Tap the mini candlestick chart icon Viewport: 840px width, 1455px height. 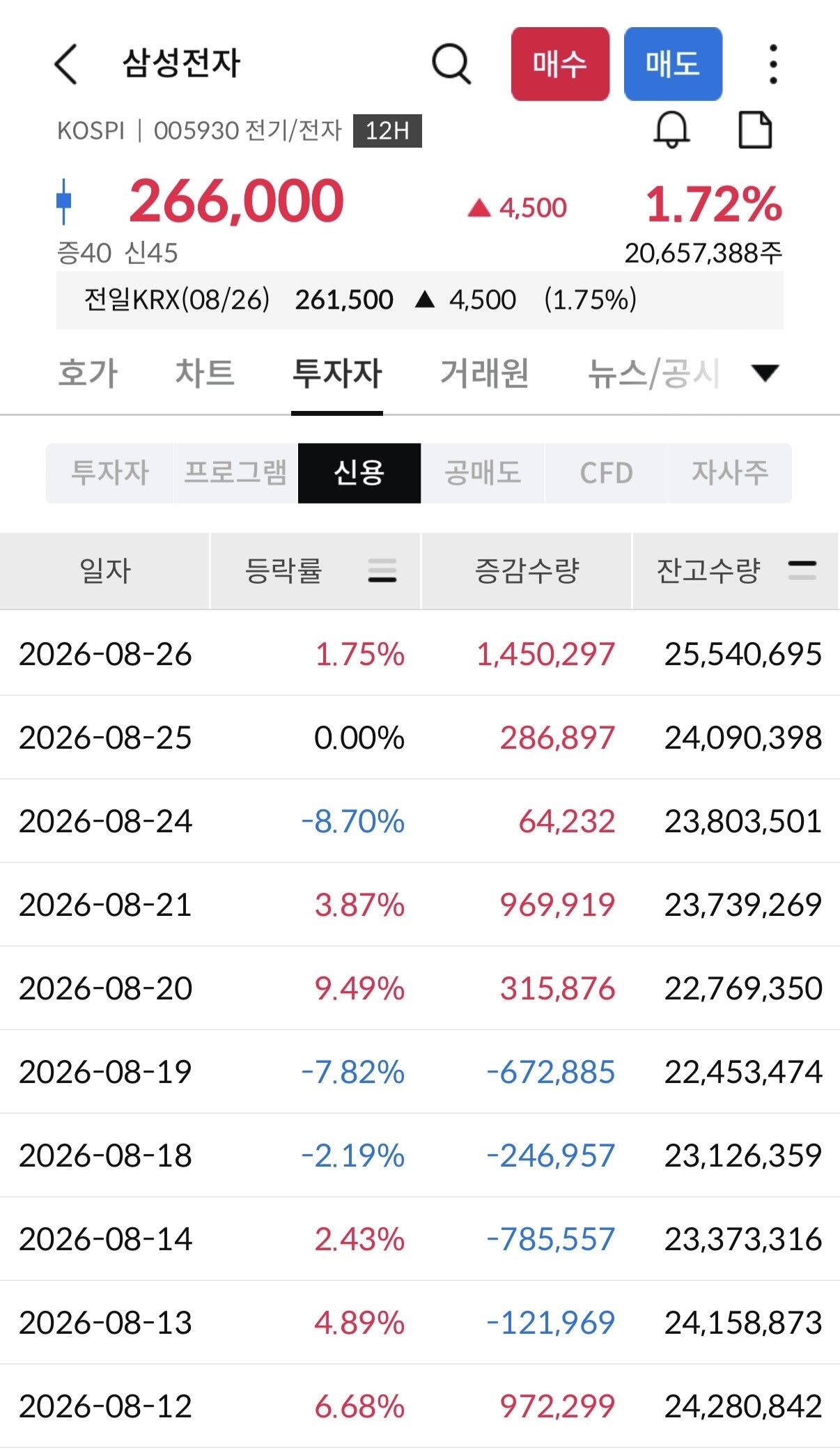click(x=63, y=201)
